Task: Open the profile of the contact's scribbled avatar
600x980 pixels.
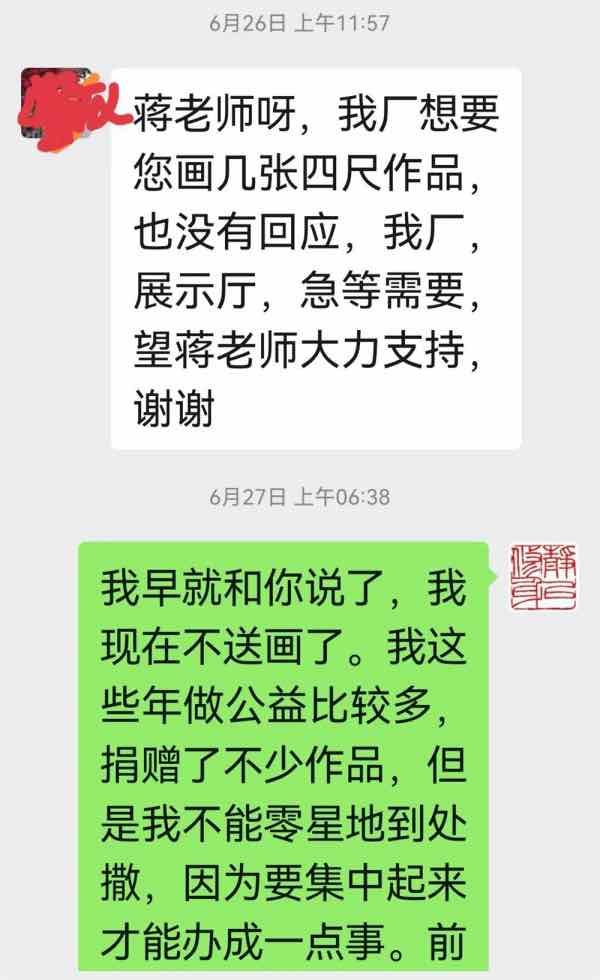Action: 57,105
